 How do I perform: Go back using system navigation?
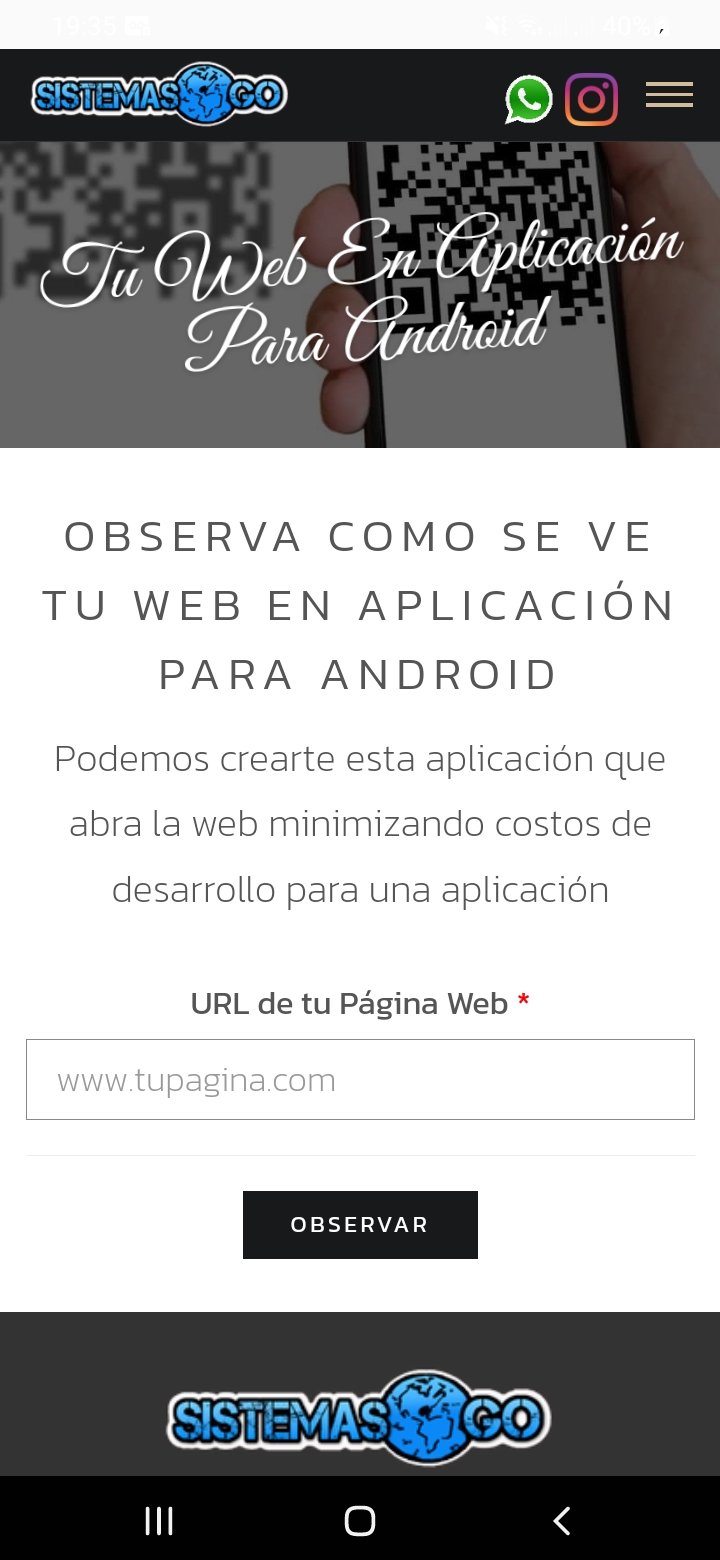(562, 1521)
